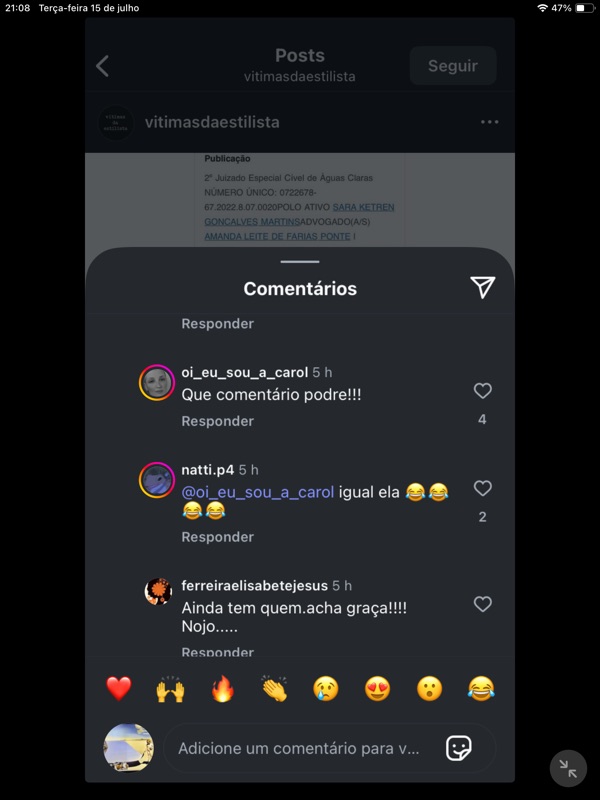Image resolution: width=600 pixels, height=800 pixels.
Task: Add the red heart emoji reaction
Action: coord(119,688)
